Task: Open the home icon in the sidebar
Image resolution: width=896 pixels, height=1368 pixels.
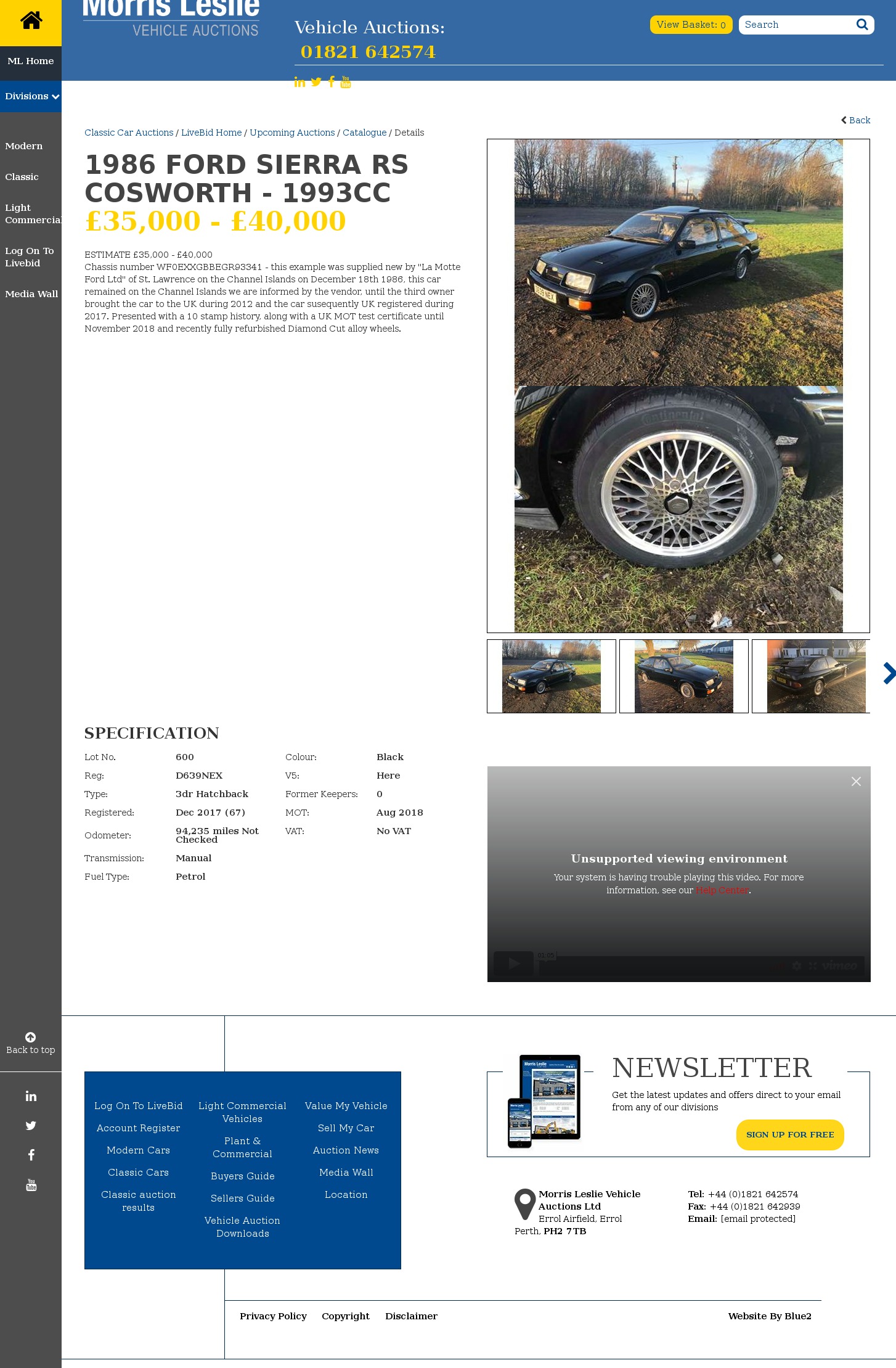Action: coord(31,21)
